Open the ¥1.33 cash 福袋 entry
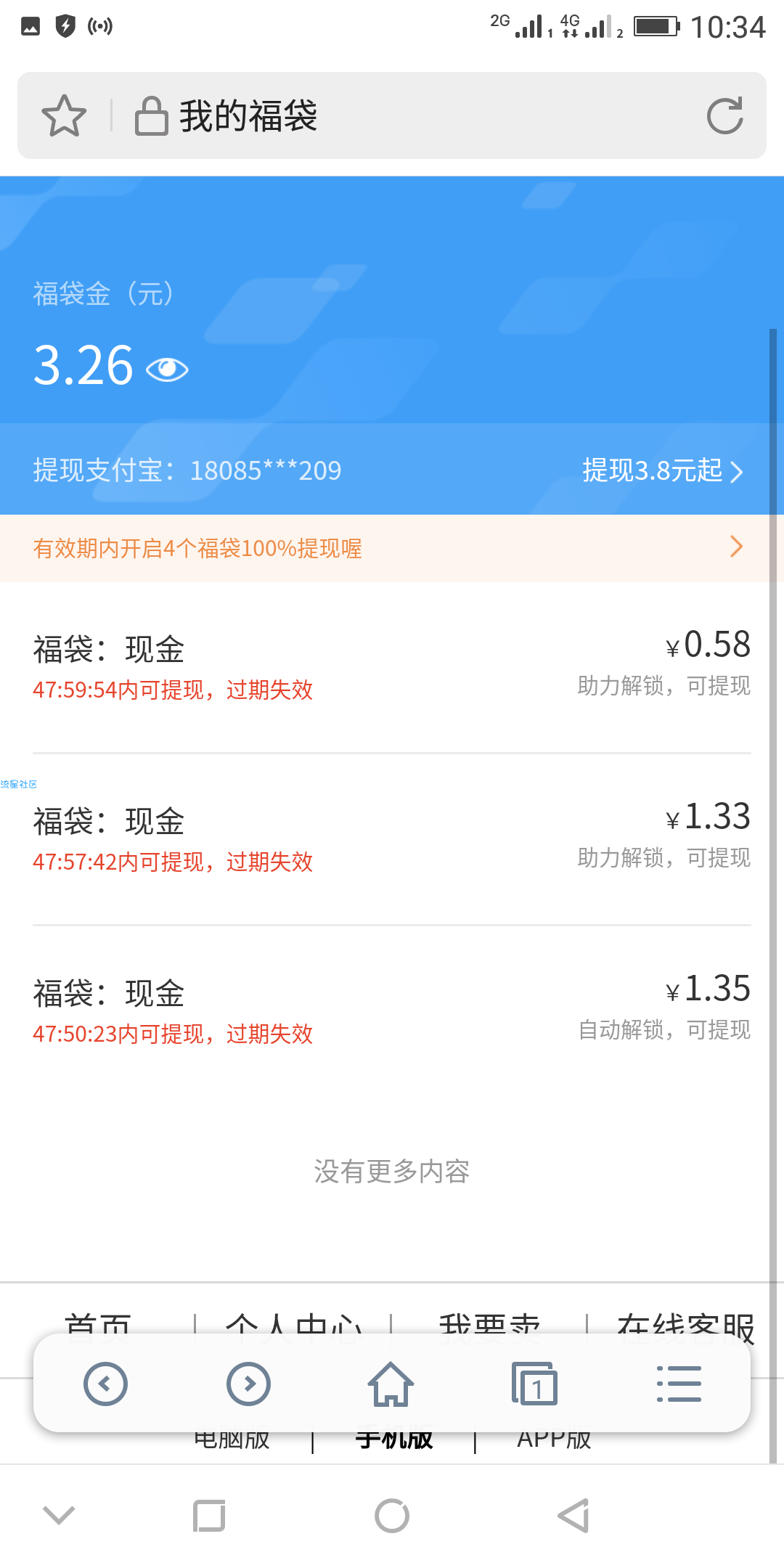Screen dimensions: 784x1568 coord(392,838)
